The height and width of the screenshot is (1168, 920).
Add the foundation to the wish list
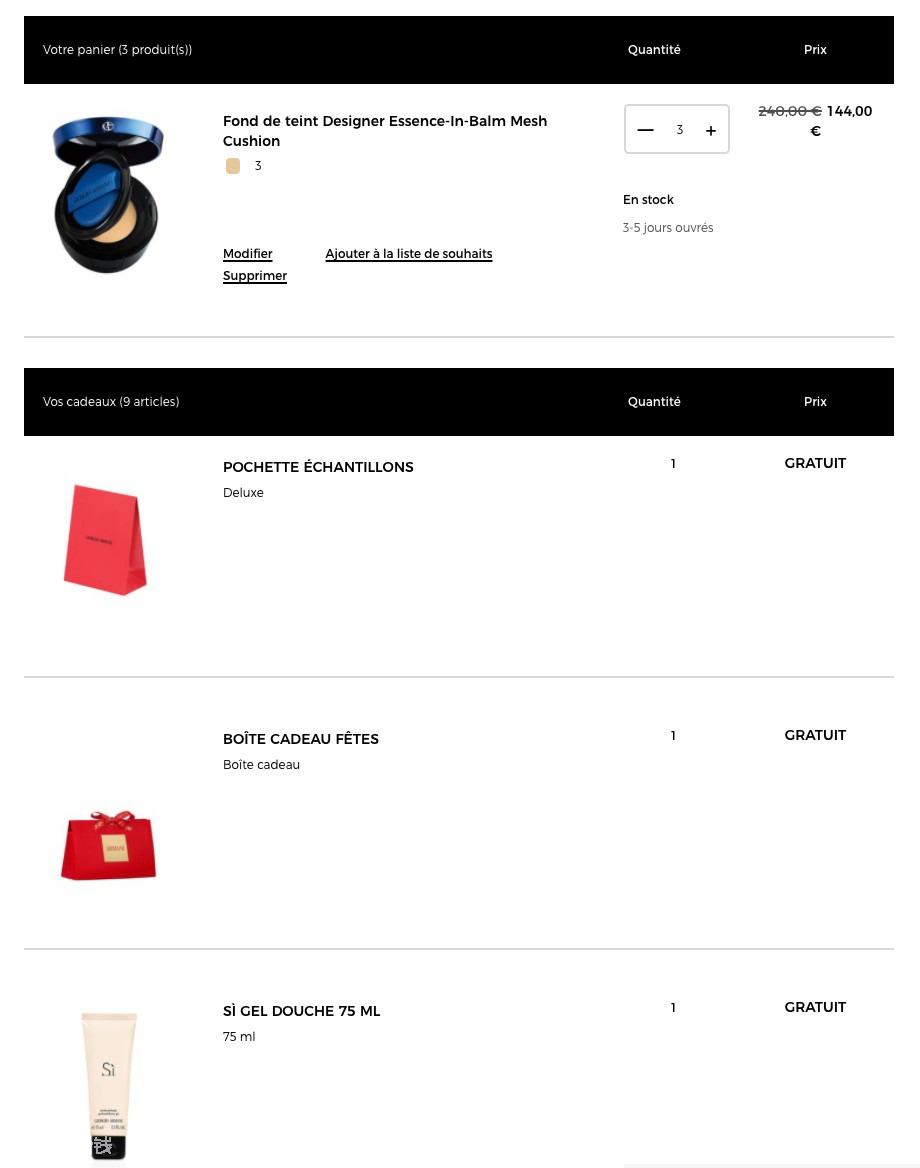pyautogui.click(x=408, y=254)
